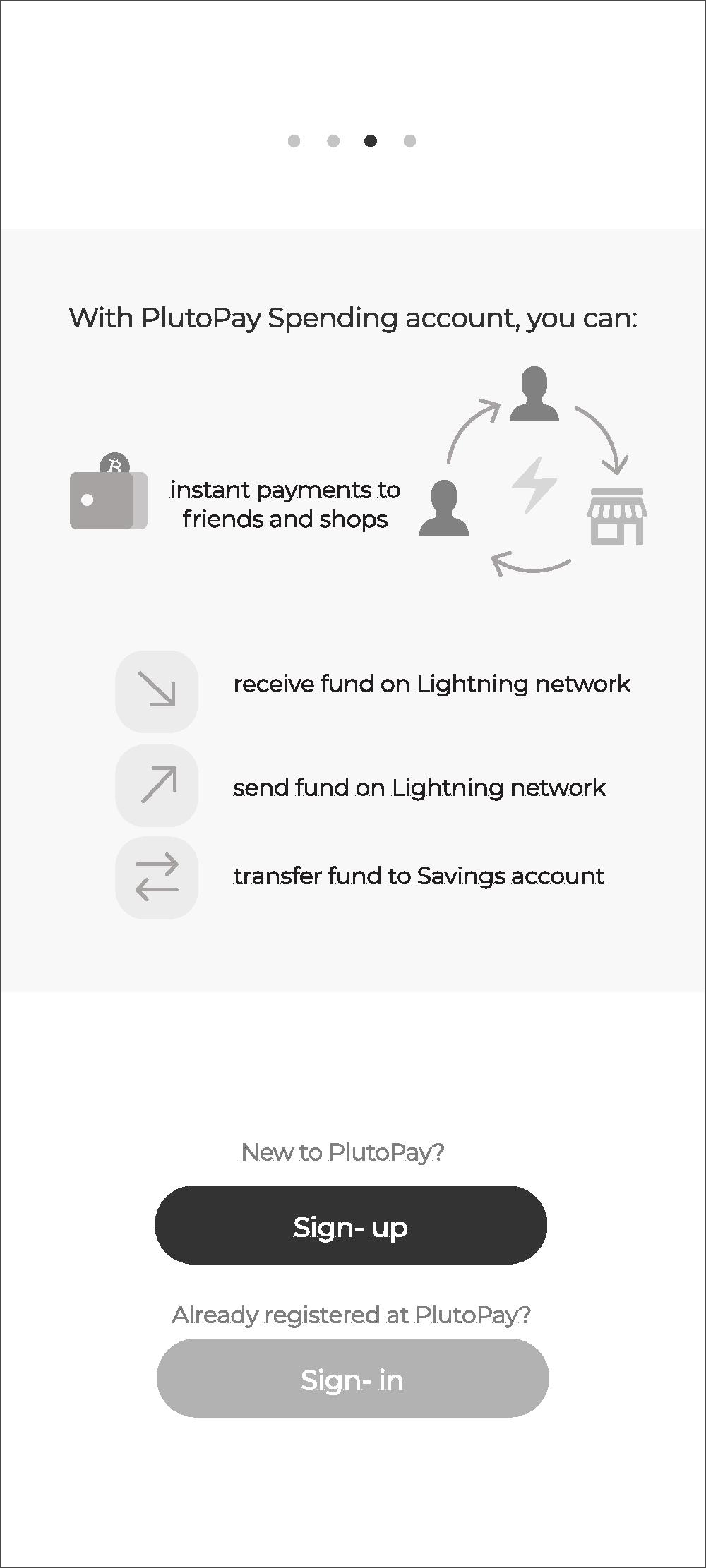The image size is (706, 1568).
Task: Tap the Sign-in button
Action: point(352,1380)
